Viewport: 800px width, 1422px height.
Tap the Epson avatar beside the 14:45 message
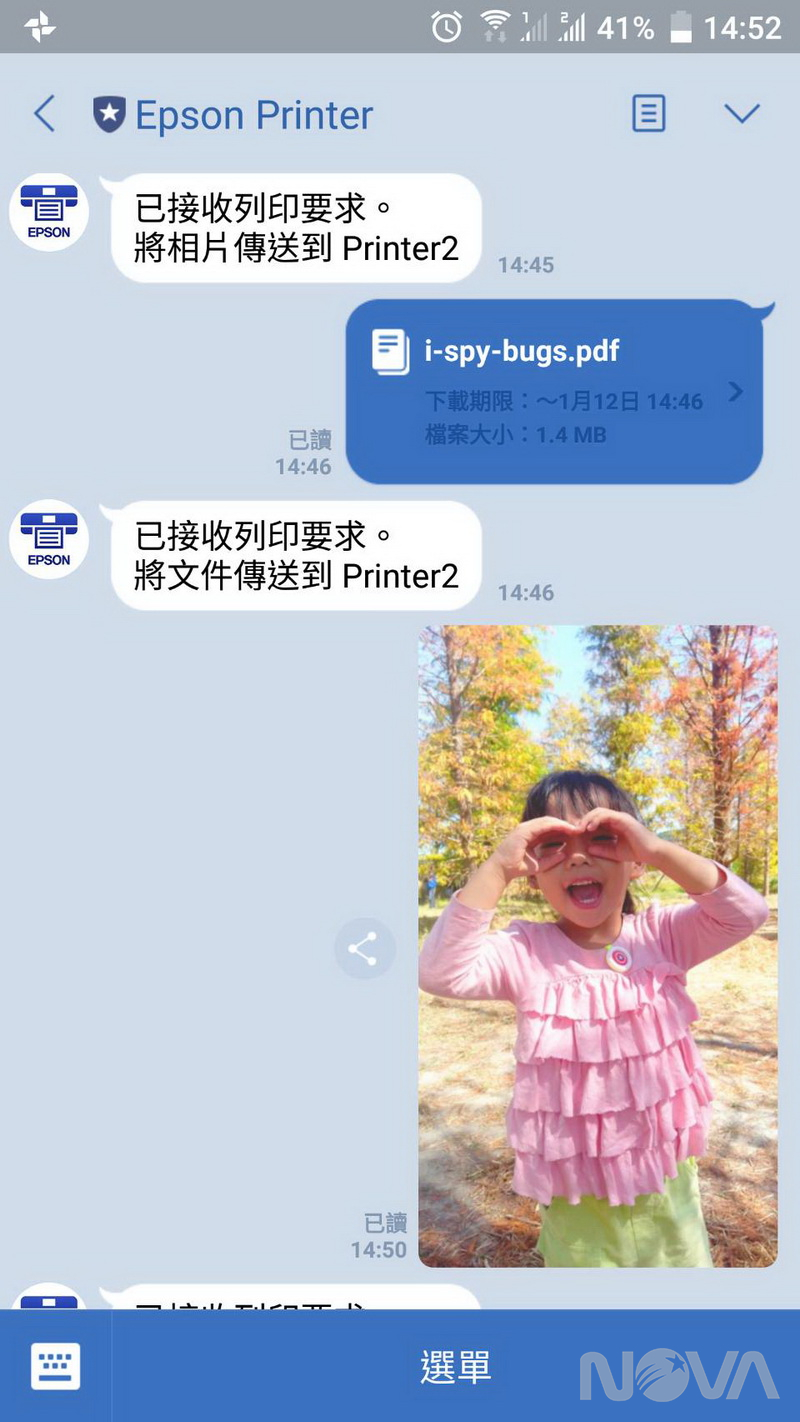(x=49, y=212)
